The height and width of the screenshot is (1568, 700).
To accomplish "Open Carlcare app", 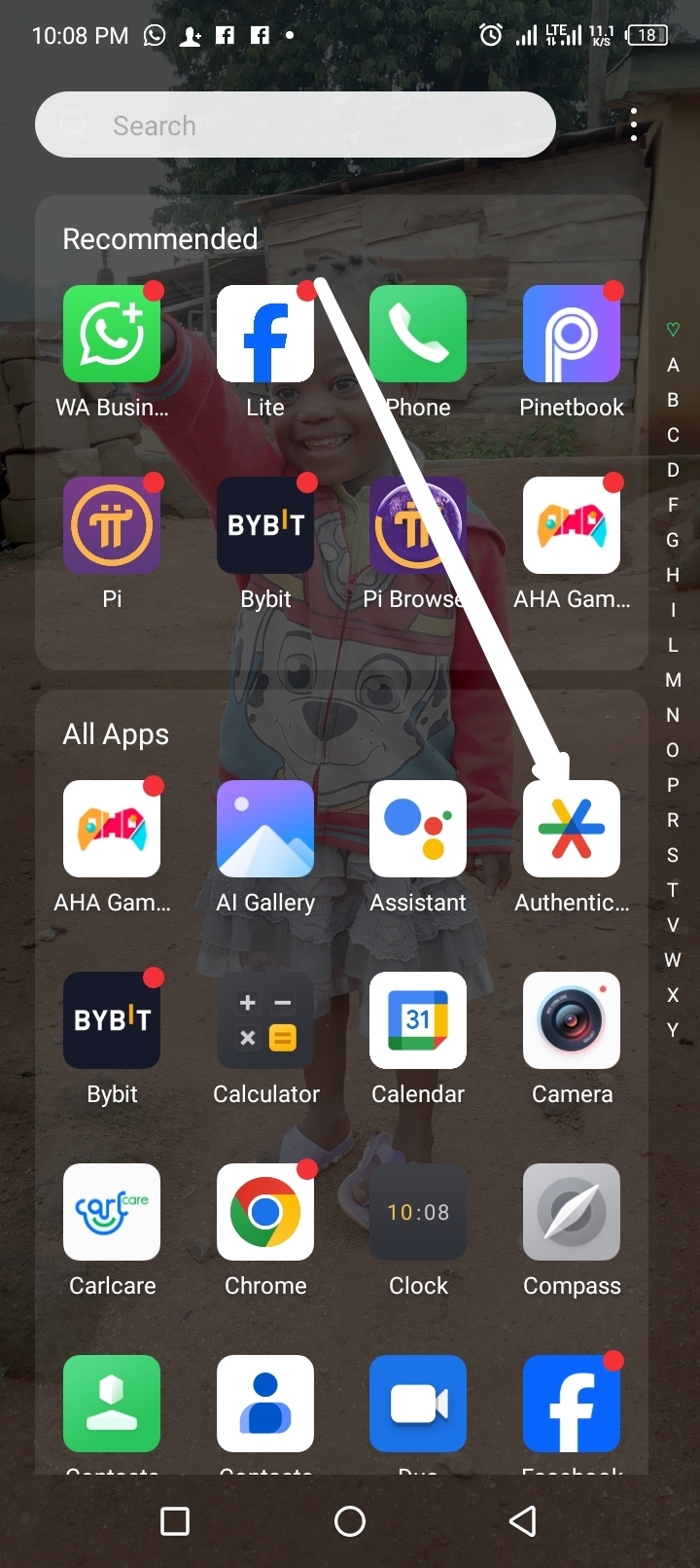I will (112, 1212).
